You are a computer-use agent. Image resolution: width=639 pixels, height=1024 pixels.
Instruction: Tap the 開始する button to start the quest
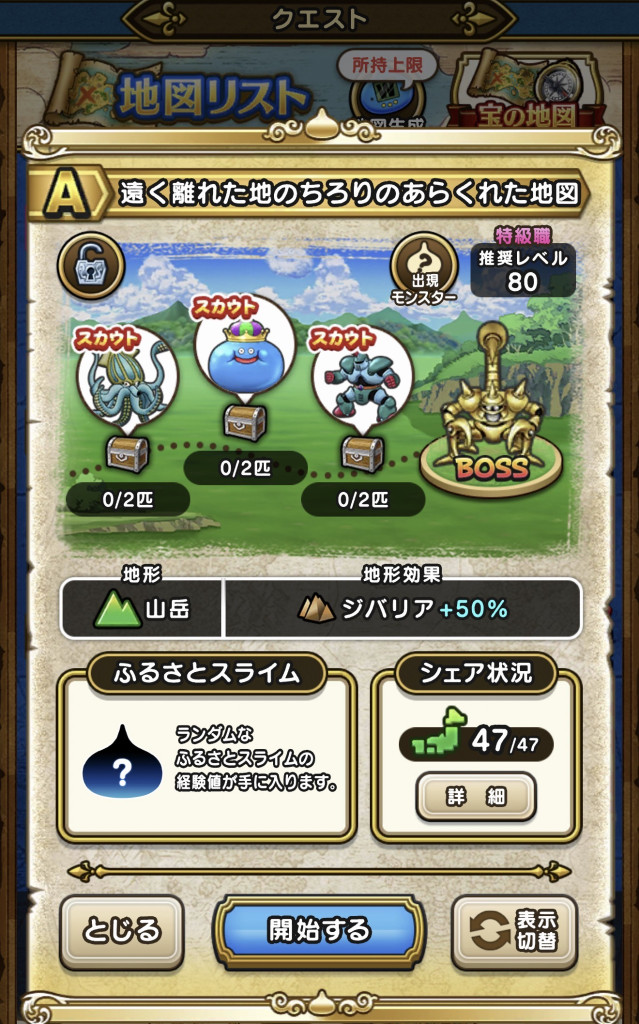pyautogui.click(x=319, y=930)
